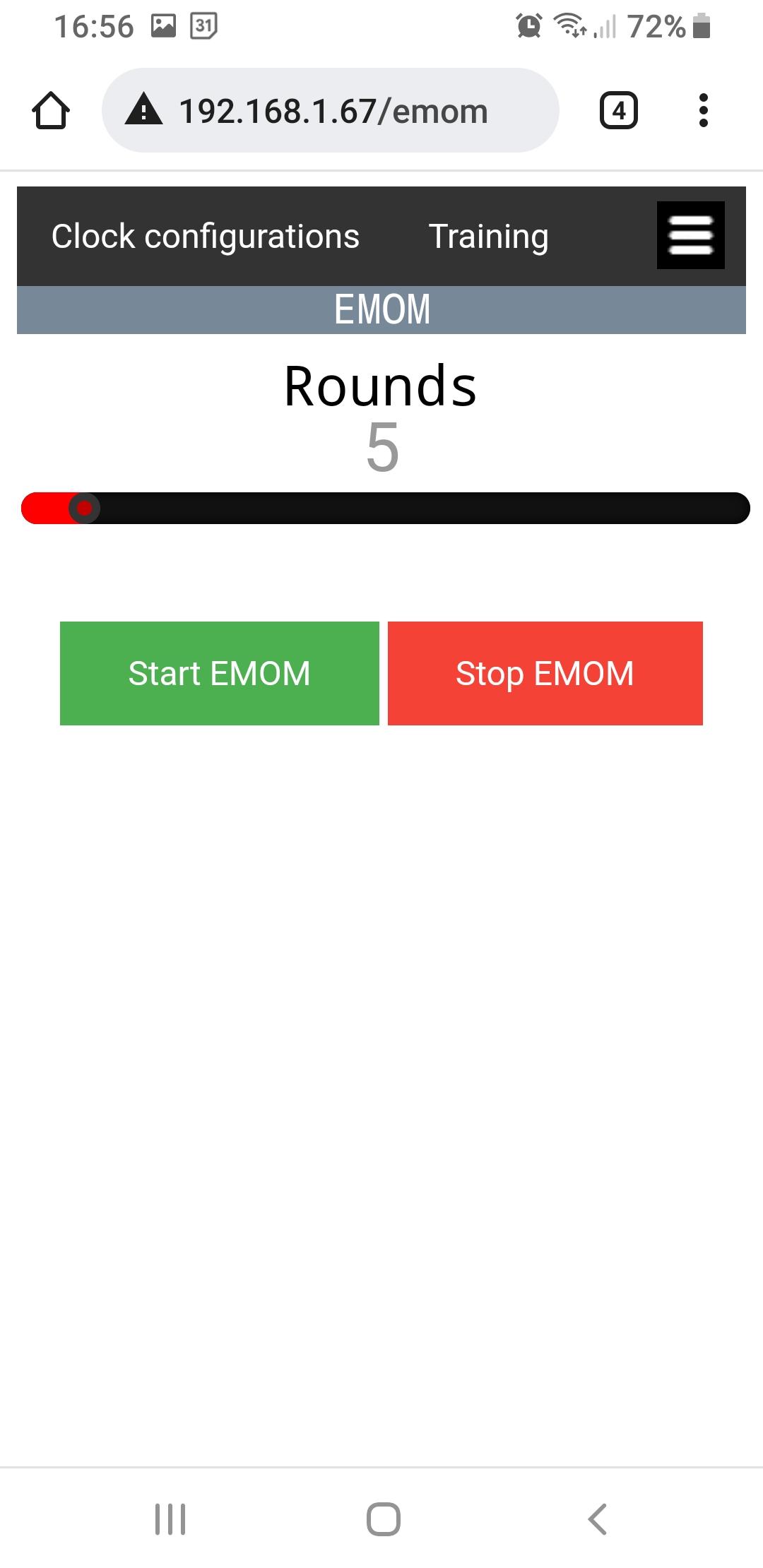
Task: Tap the battery indicator icon
Action: coord(701,25)
